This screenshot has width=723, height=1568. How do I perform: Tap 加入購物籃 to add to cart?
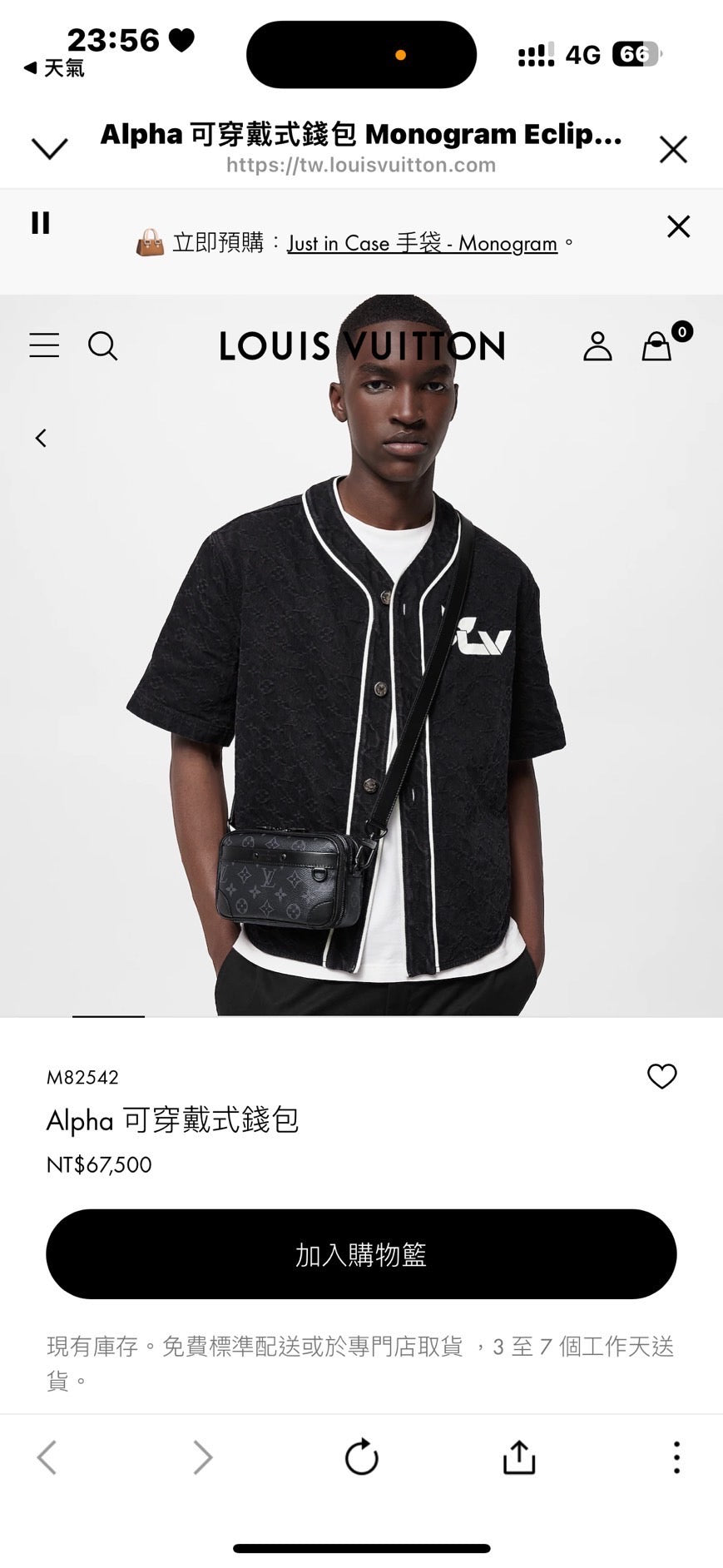pyautogui.click(x=361, y=1254)
